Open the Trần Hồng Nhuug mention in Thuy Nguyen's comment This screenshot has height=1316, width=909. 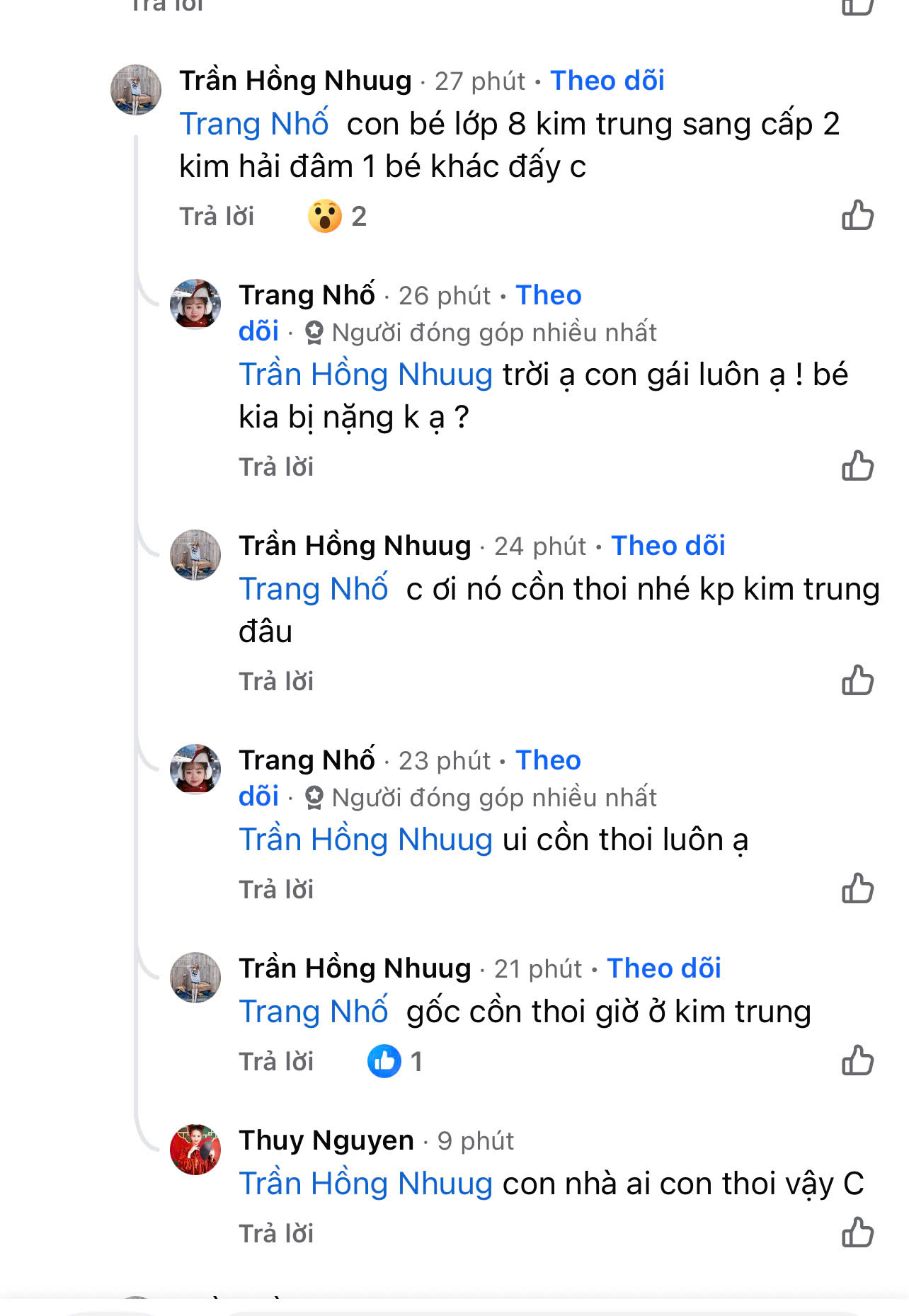pos(365,1184)
